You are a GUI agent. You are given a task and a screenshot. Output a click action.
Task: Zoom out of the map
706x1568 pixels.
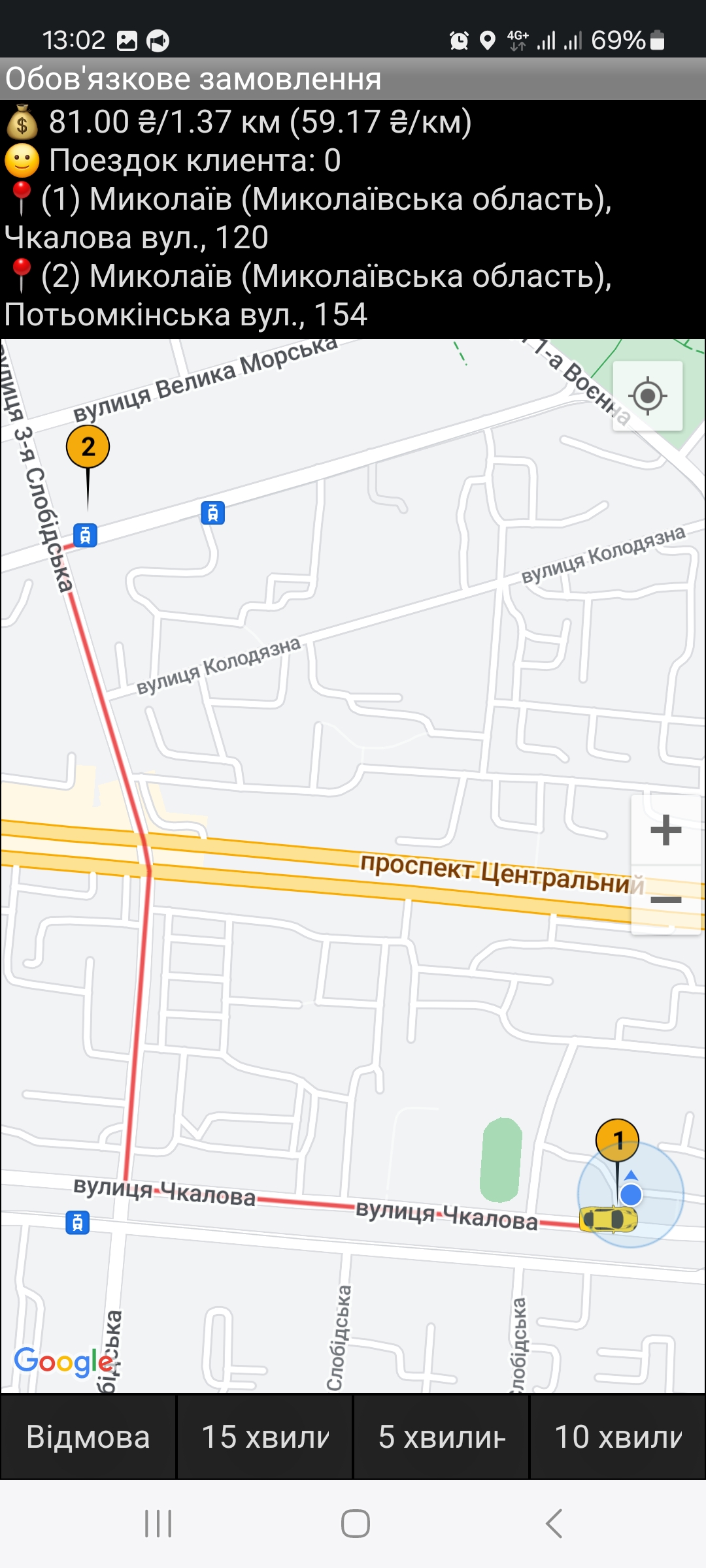coord(665,900)
